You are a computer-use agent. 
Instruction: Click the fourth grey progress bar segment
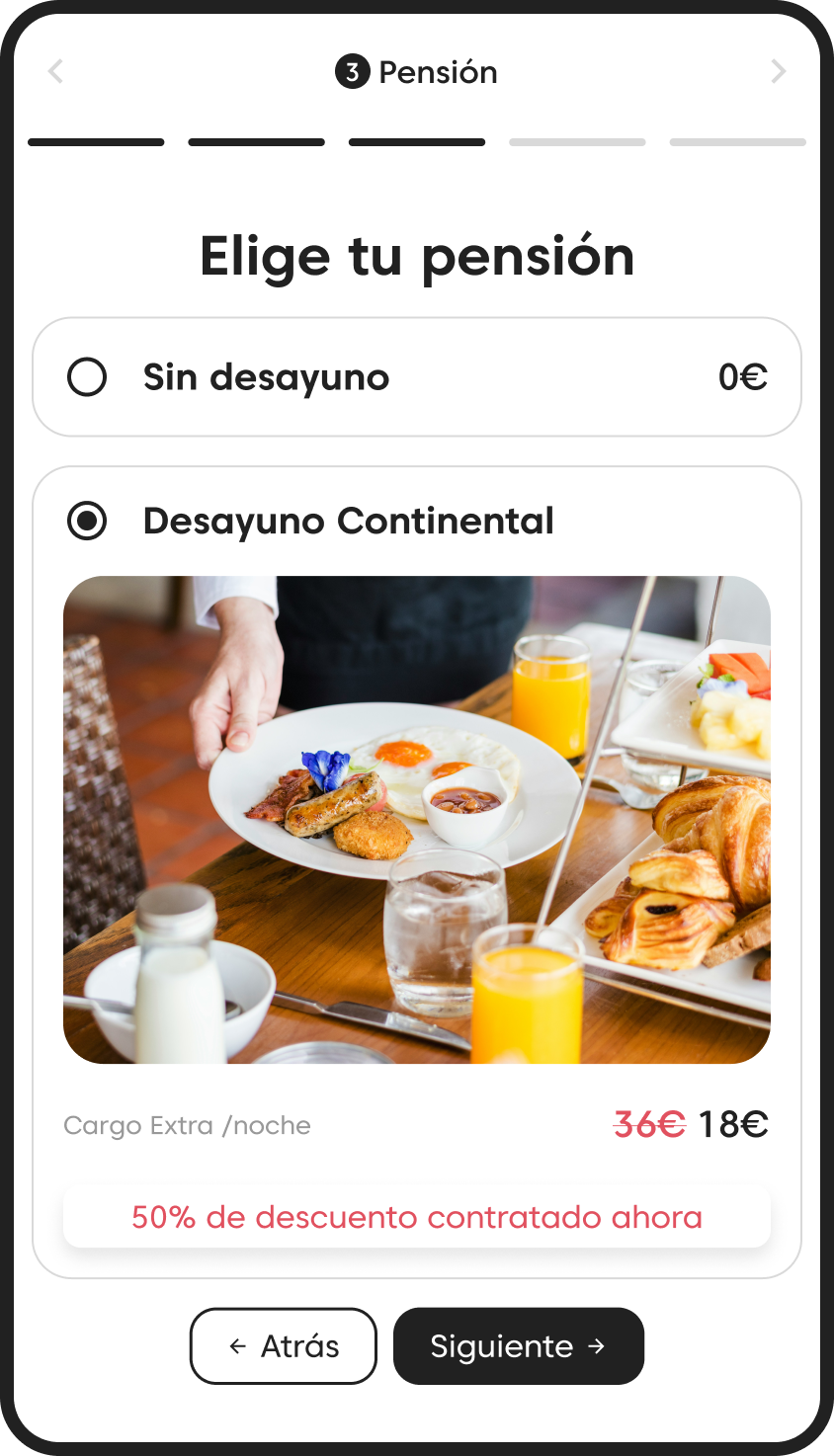click(577, 142)
